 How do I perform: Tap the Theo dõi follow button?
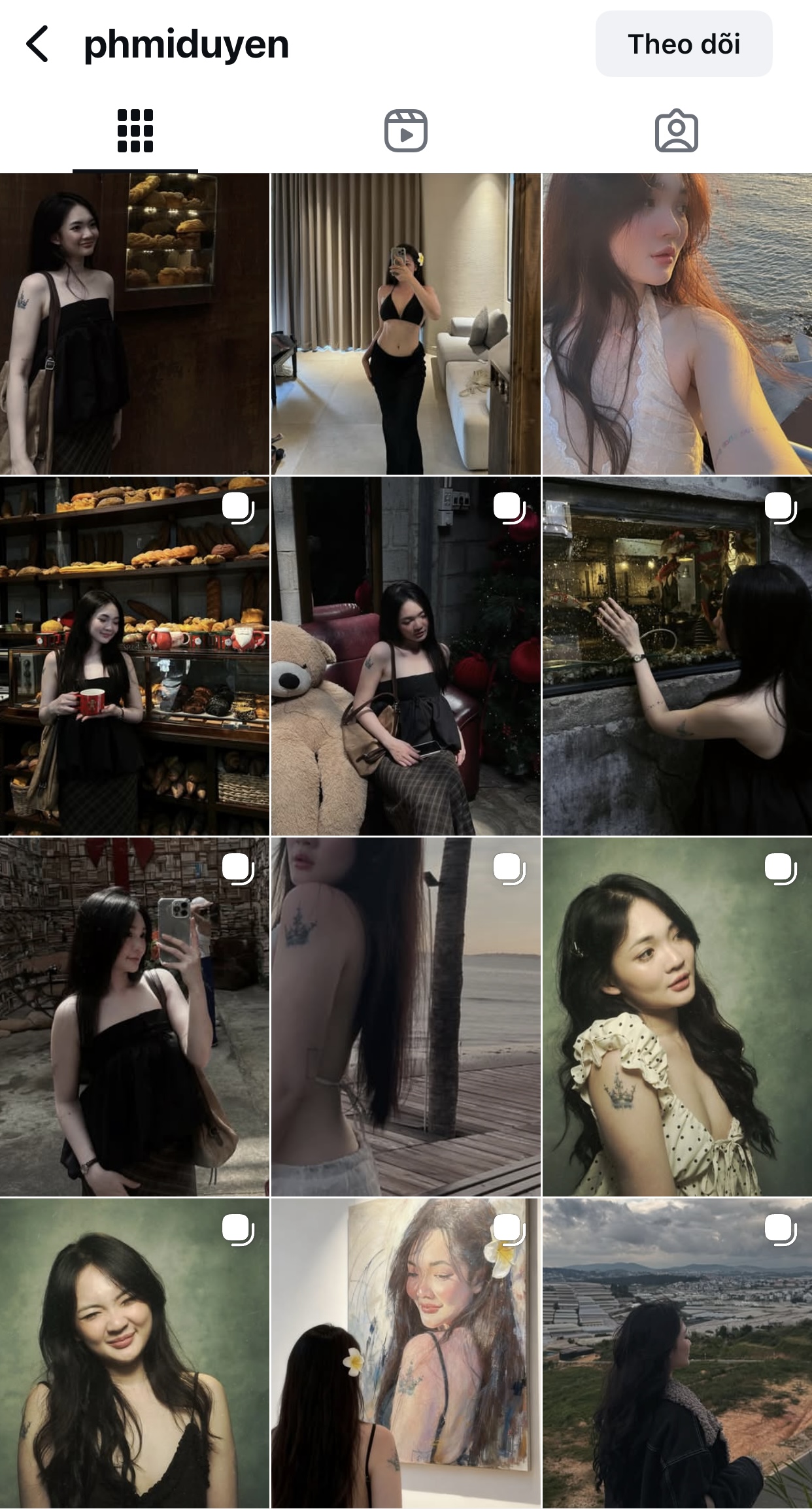point(683,44)
